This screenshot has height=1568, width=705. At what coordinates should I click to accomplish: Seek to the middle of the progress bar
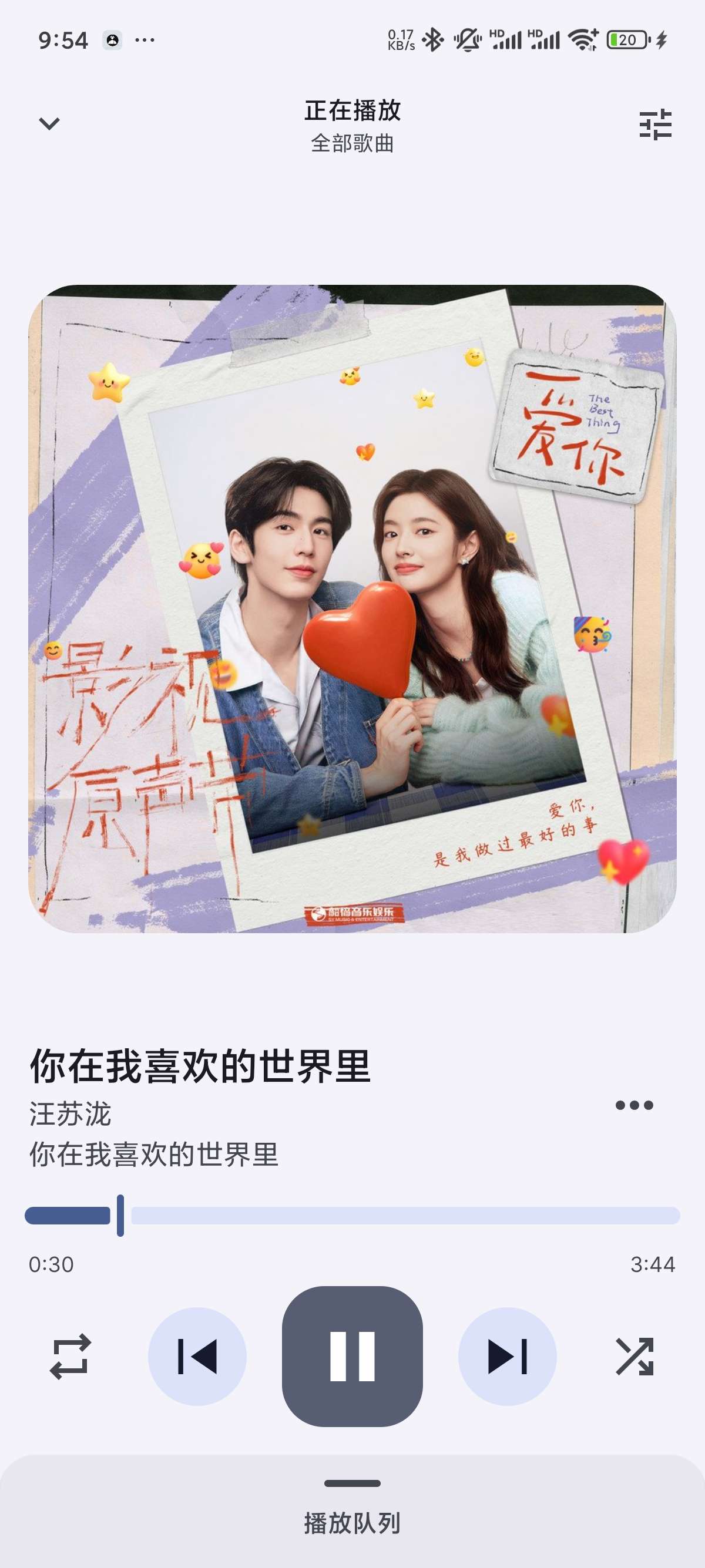(352, 1216)
